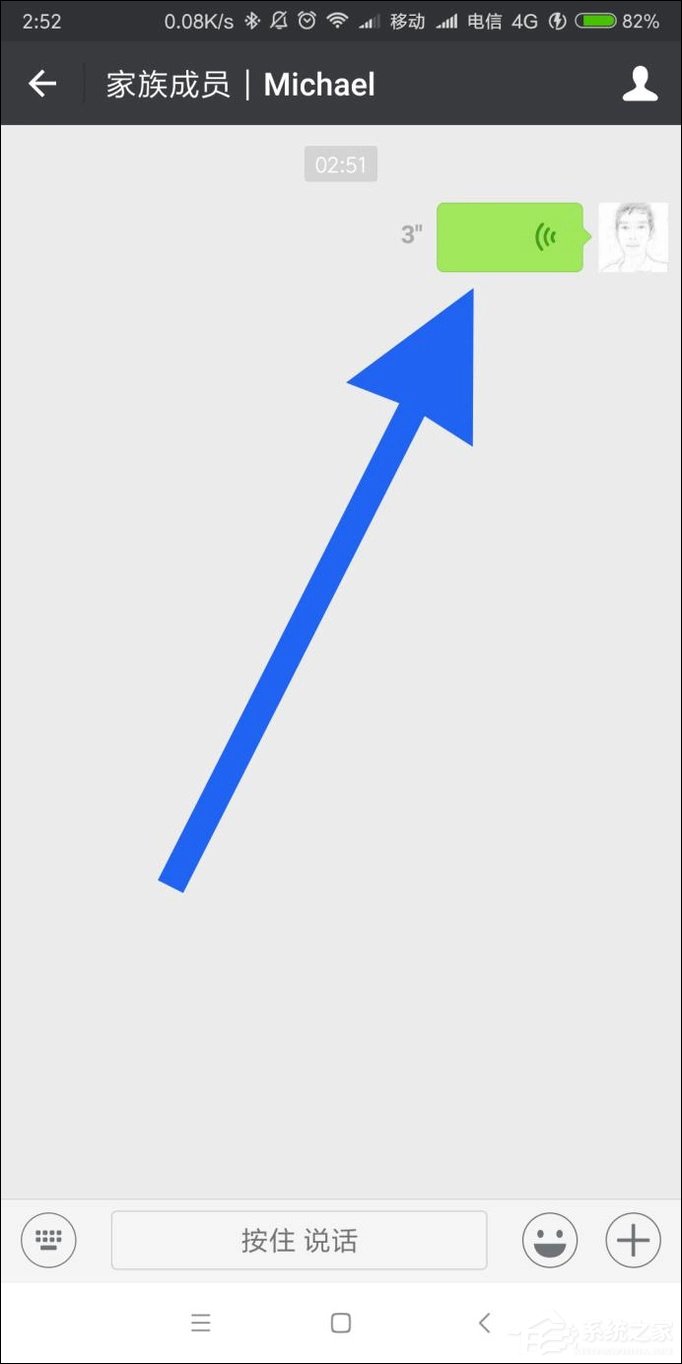
Task: Go back from the Michael chat
Action: 42,84
